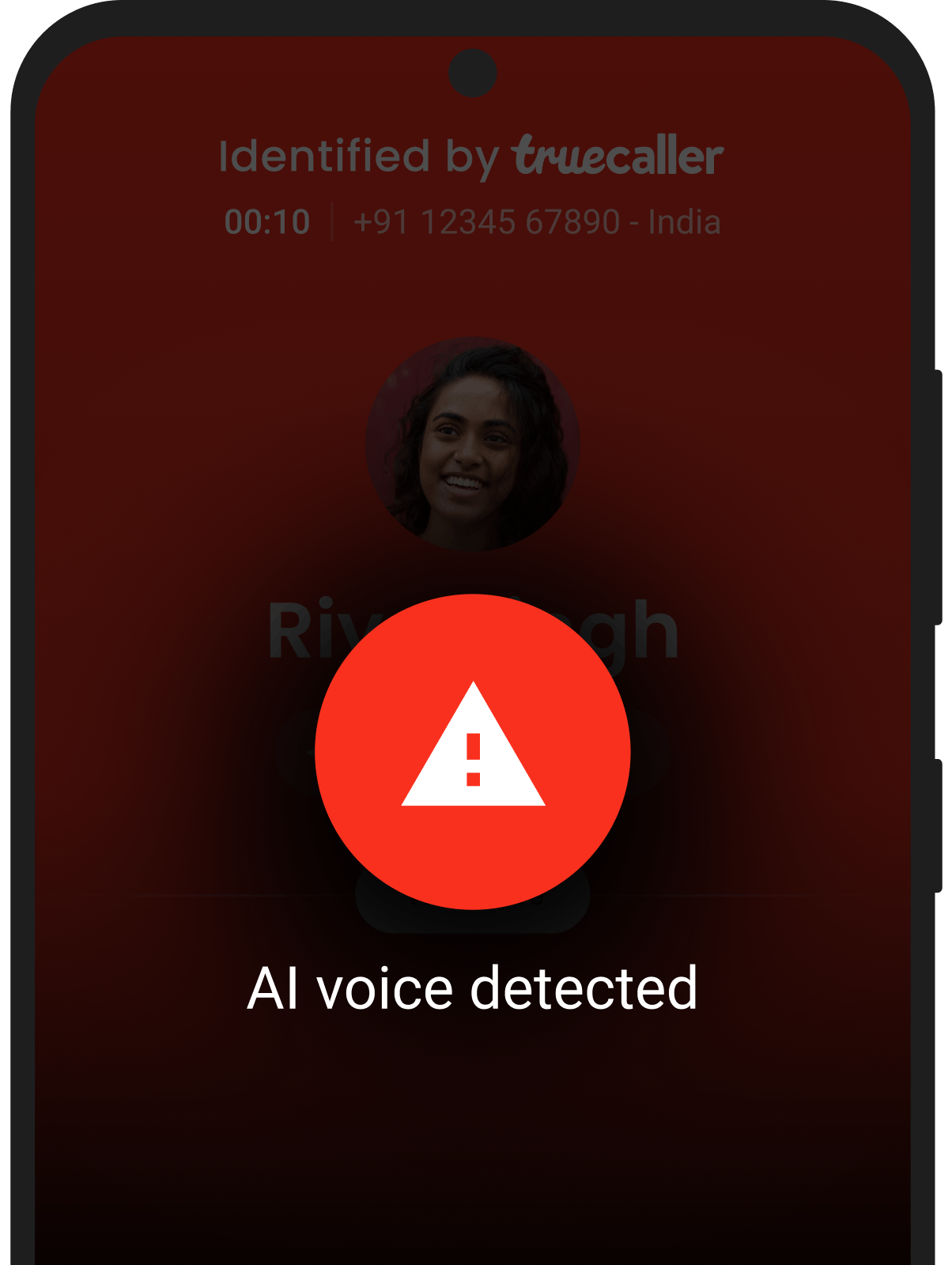Expand the AI voice detected notification
Image resolution: width=952 pixels, height=1265 pixels.
point(474,986)
